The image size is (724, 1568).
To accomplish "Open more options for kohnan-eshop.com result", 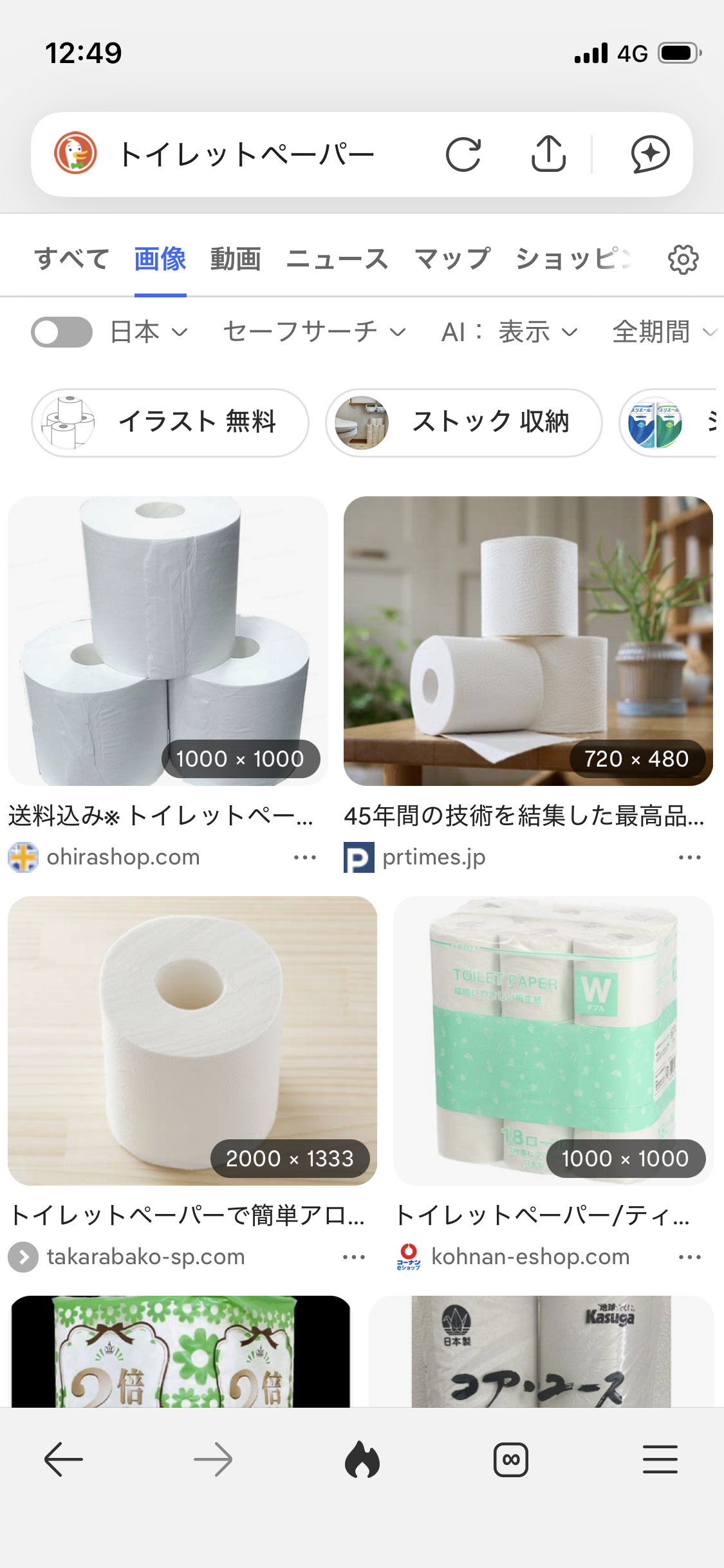I will click(x=689, y=1257).
